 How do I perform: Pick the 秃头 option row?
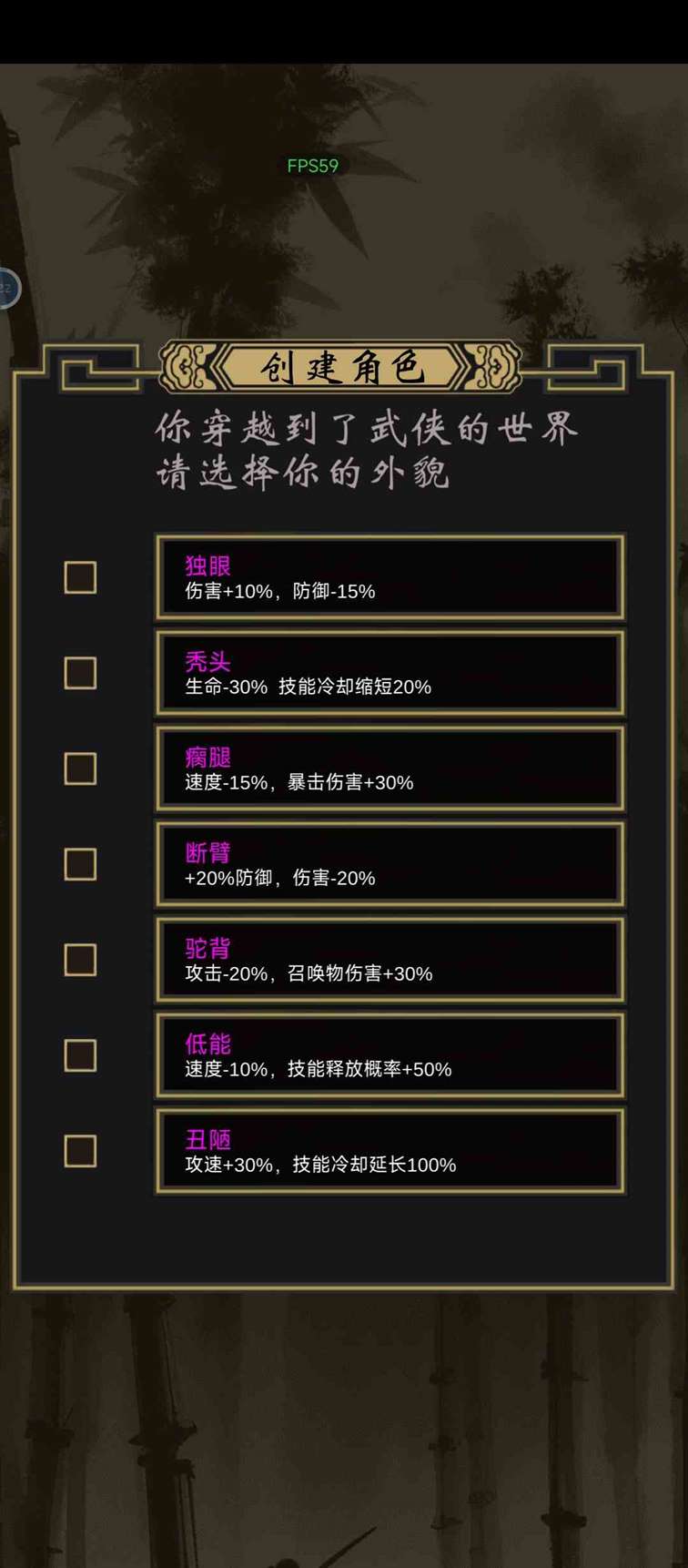click(x=390, y=673)
